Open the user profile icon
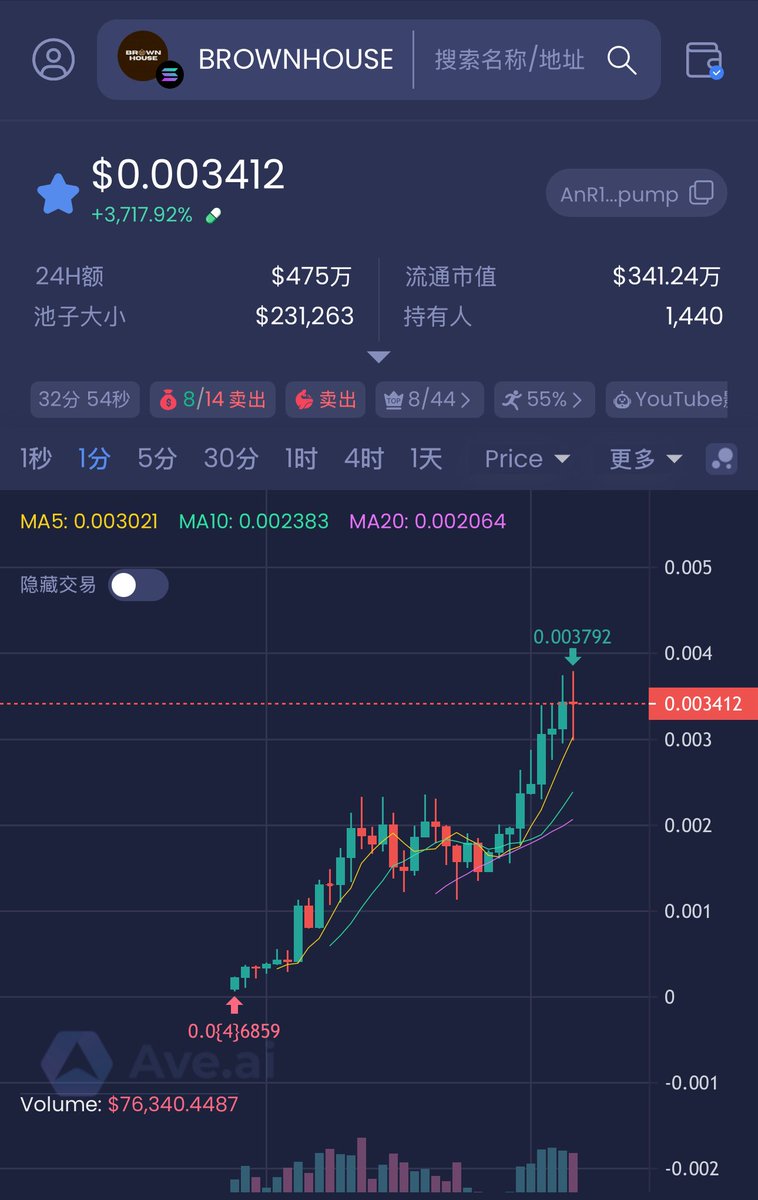 [53, 60]
